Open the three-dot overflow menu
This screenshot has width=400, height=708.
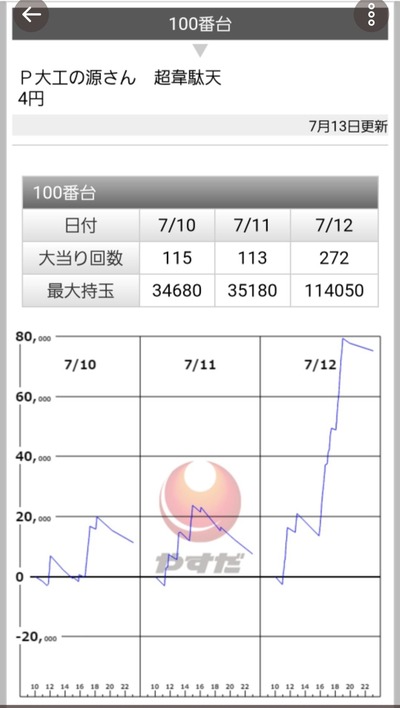[x=371, y=16]
